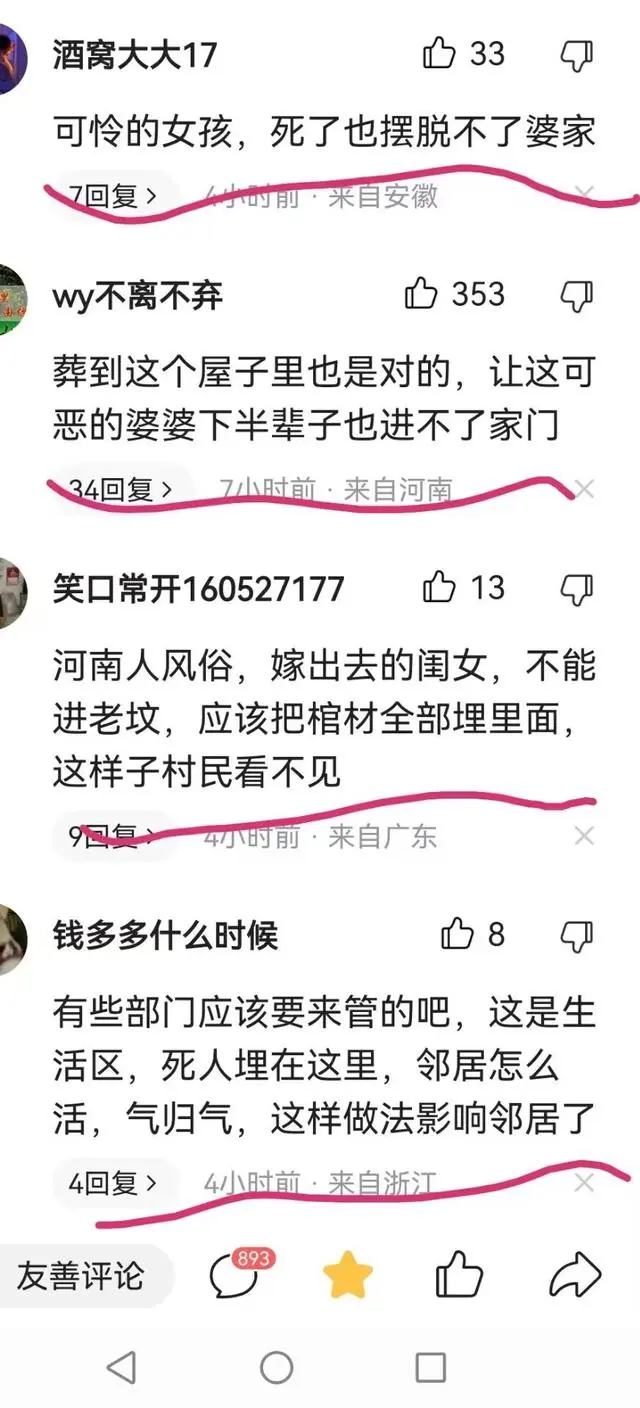The image size is (640, 1408).
Task: Like the comment by 钱多多什么时候
Action: 458,935
